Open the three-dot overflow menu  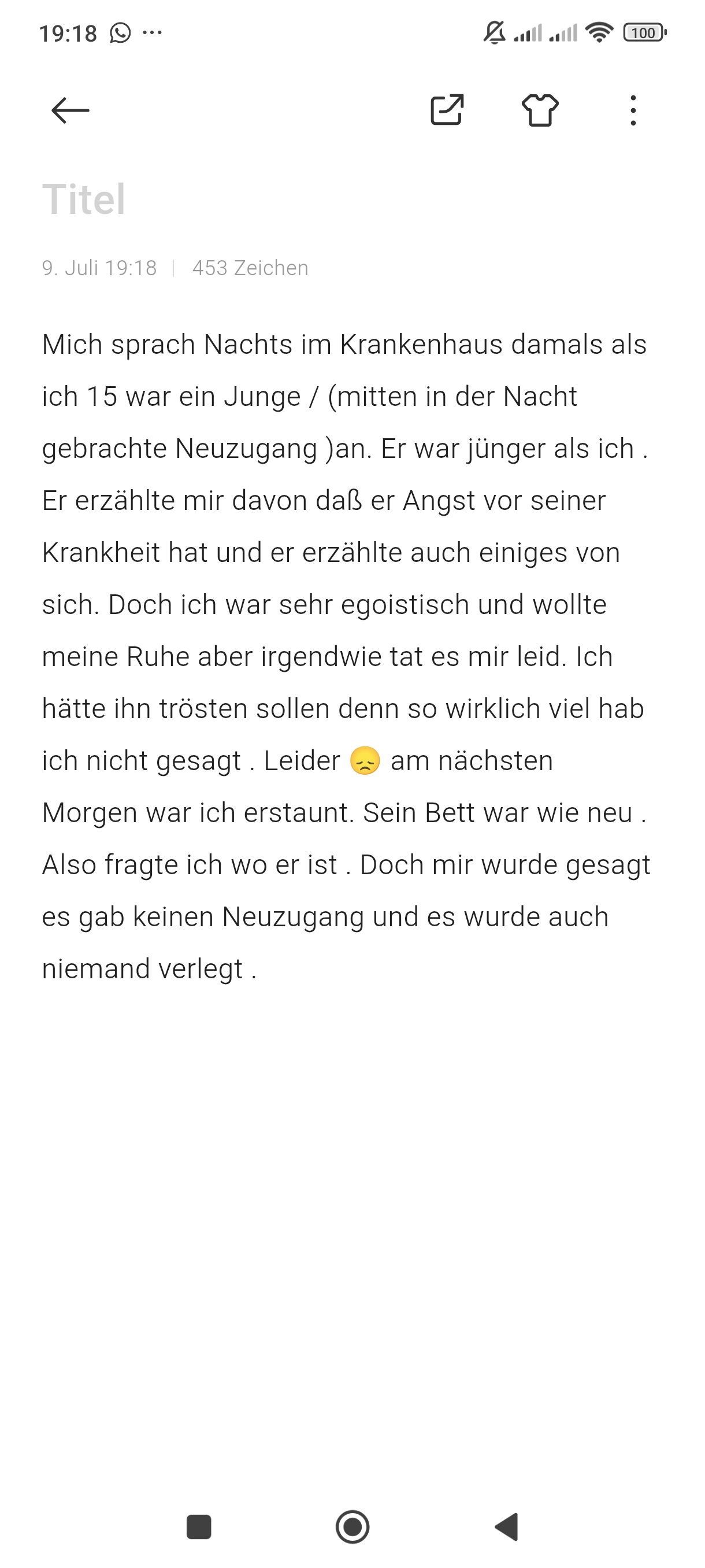click(633, 110)
